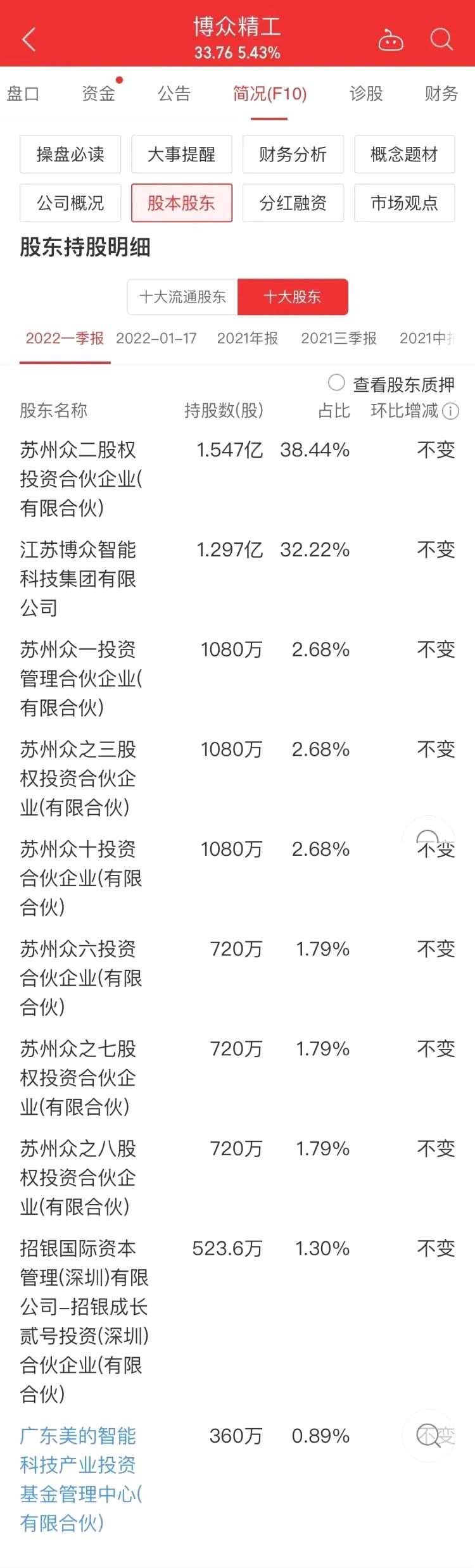Switch to the 财务 tab
The height and width of the screenshot is (1568, 475).
point(441,94)
